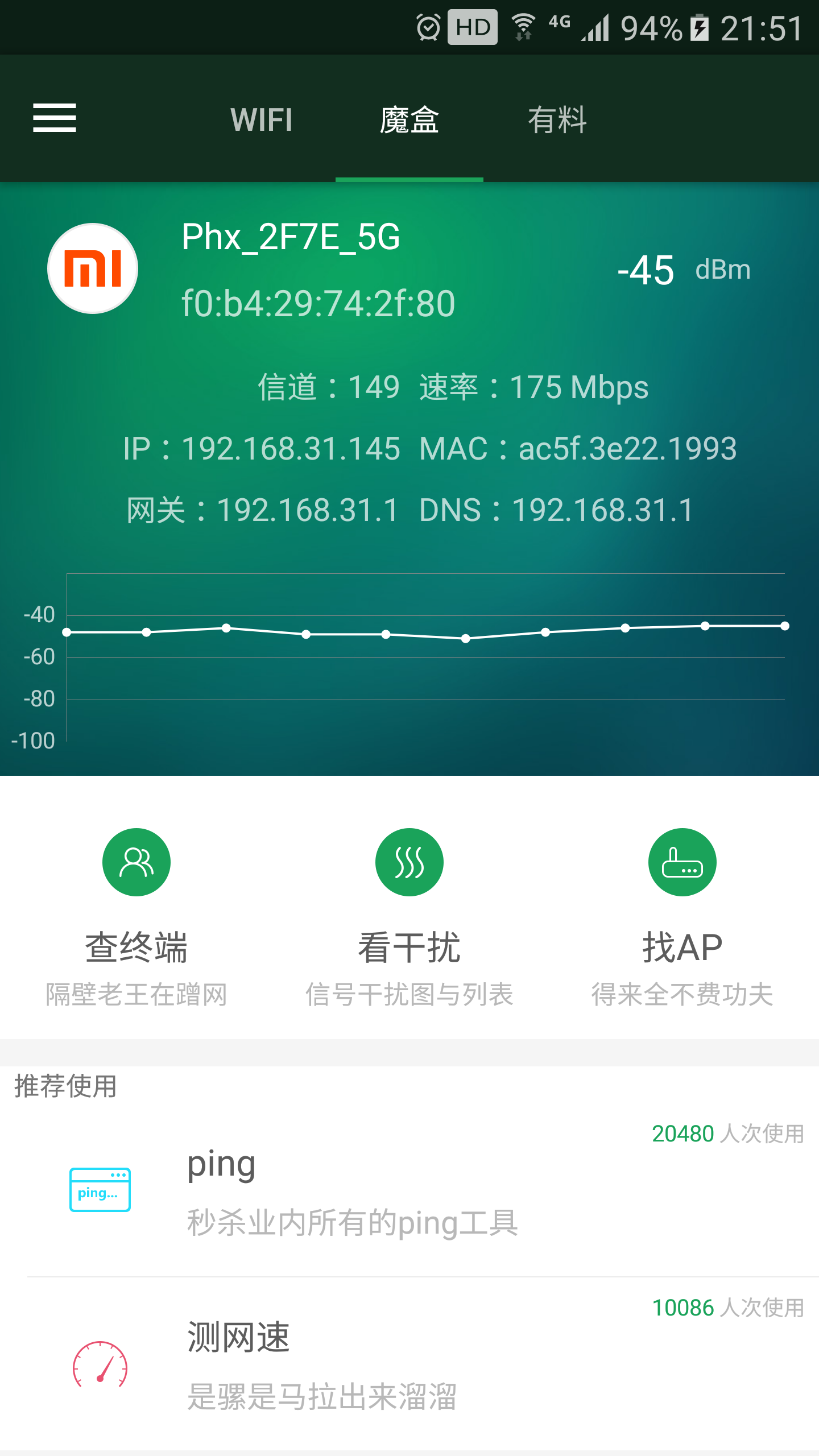Open ping tool via its title text

(x=221, y=1164)
